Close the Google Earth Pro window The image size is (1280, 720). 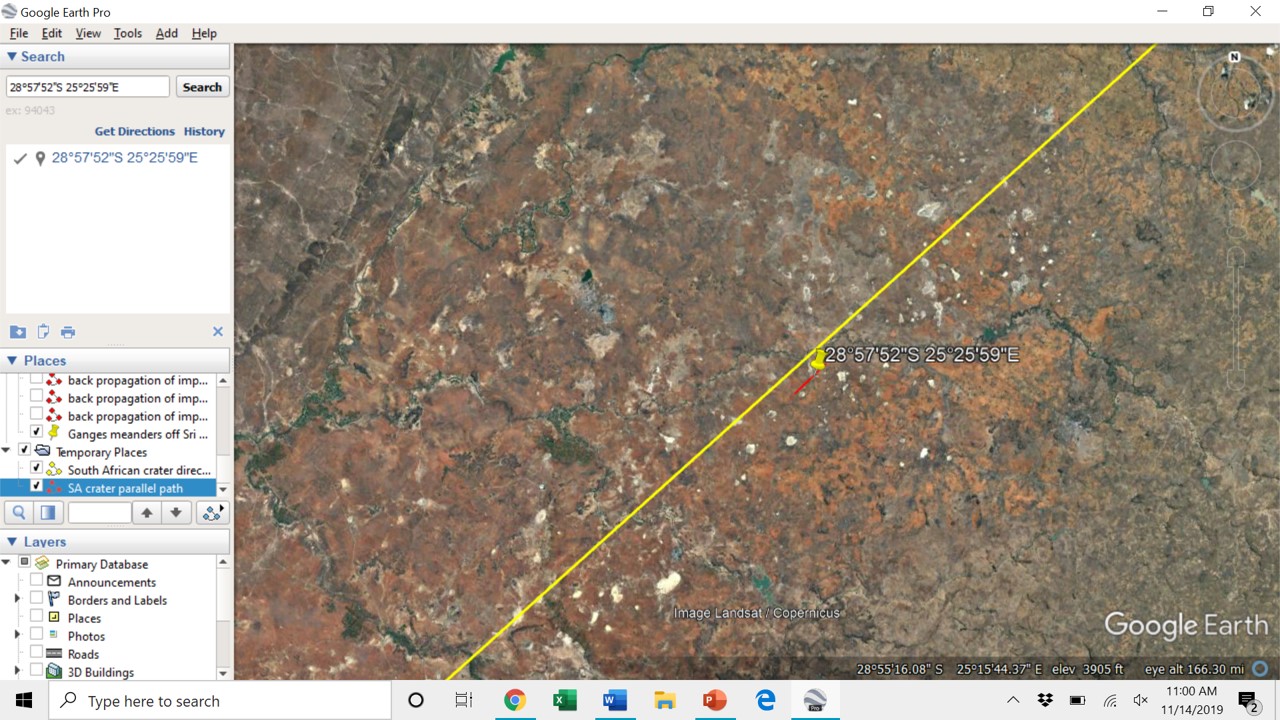coord(1255,12)
